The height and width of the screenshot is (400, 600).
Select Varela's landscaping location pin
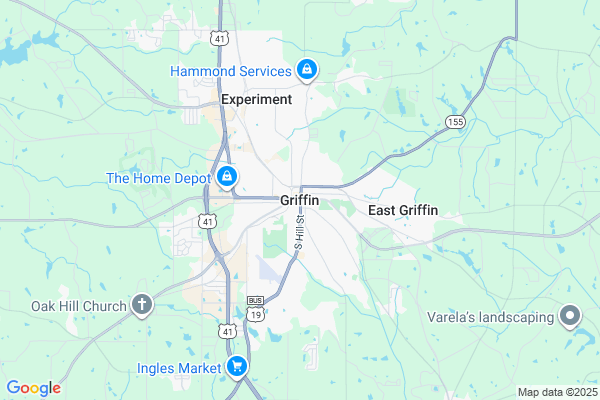coord(570,316)
